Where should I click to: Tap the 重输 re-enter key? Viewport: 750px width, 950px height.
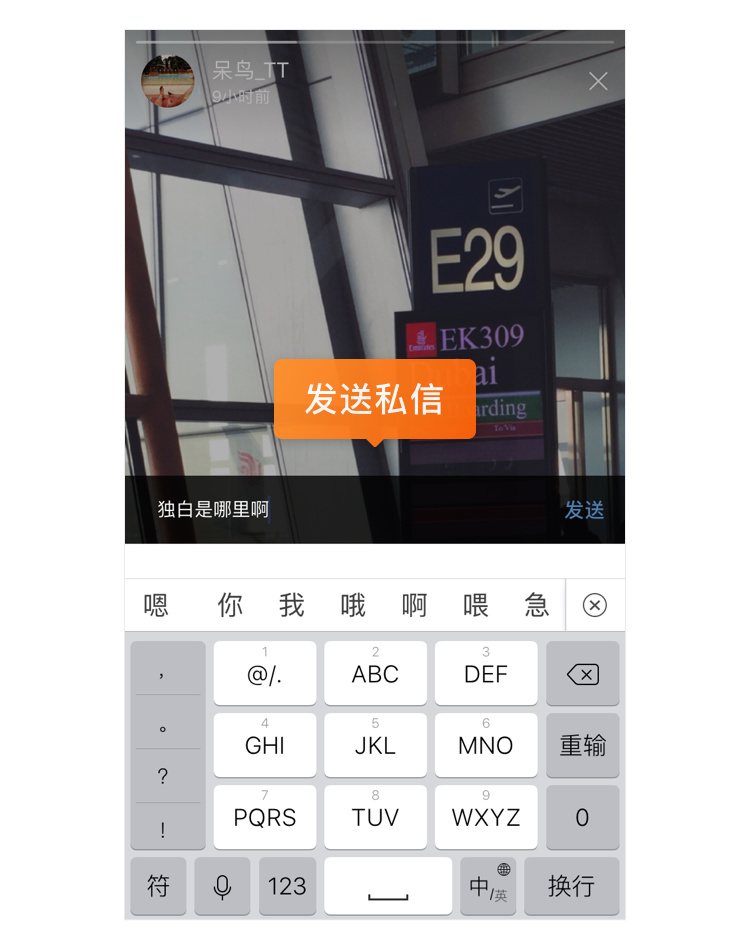click(x=582, y=746)
